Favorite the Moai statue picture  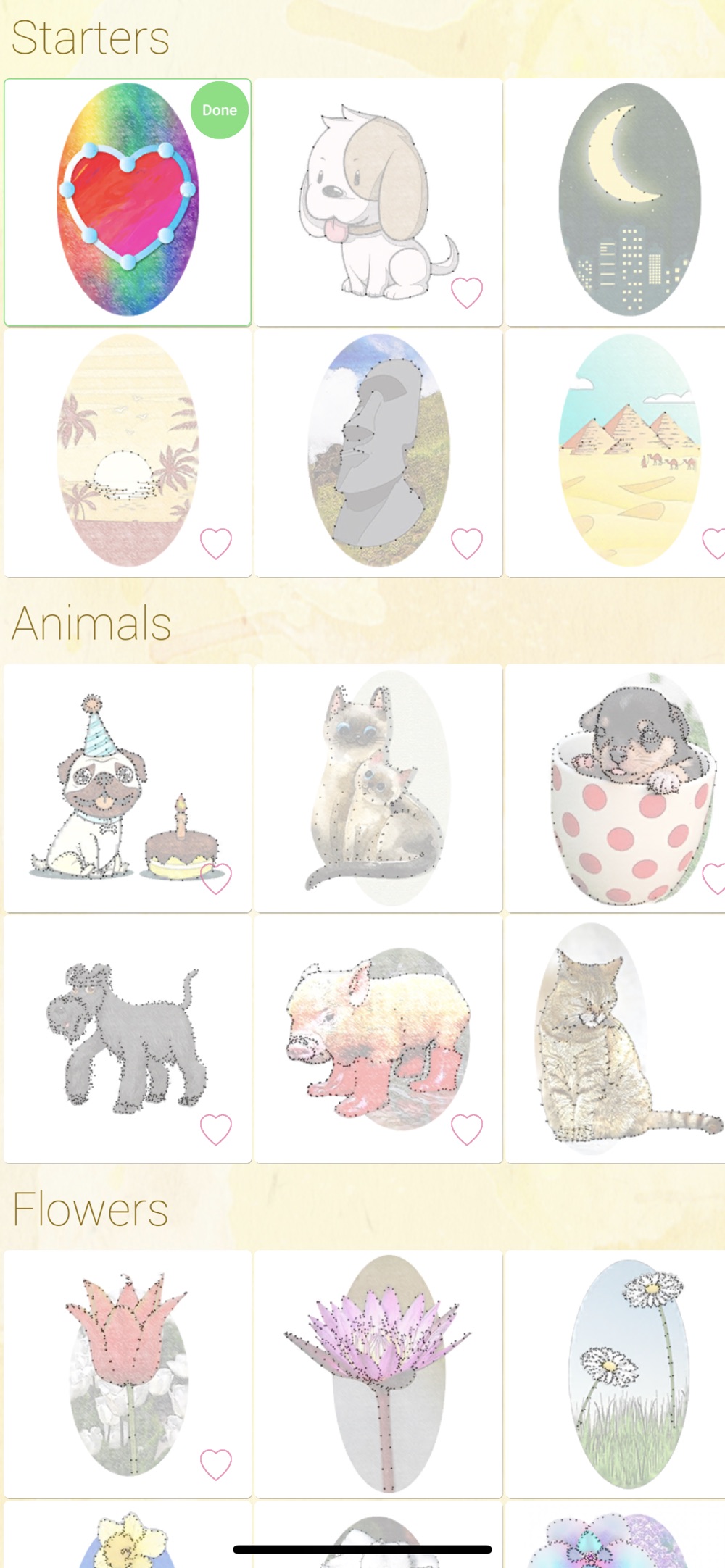click(466, 543)
